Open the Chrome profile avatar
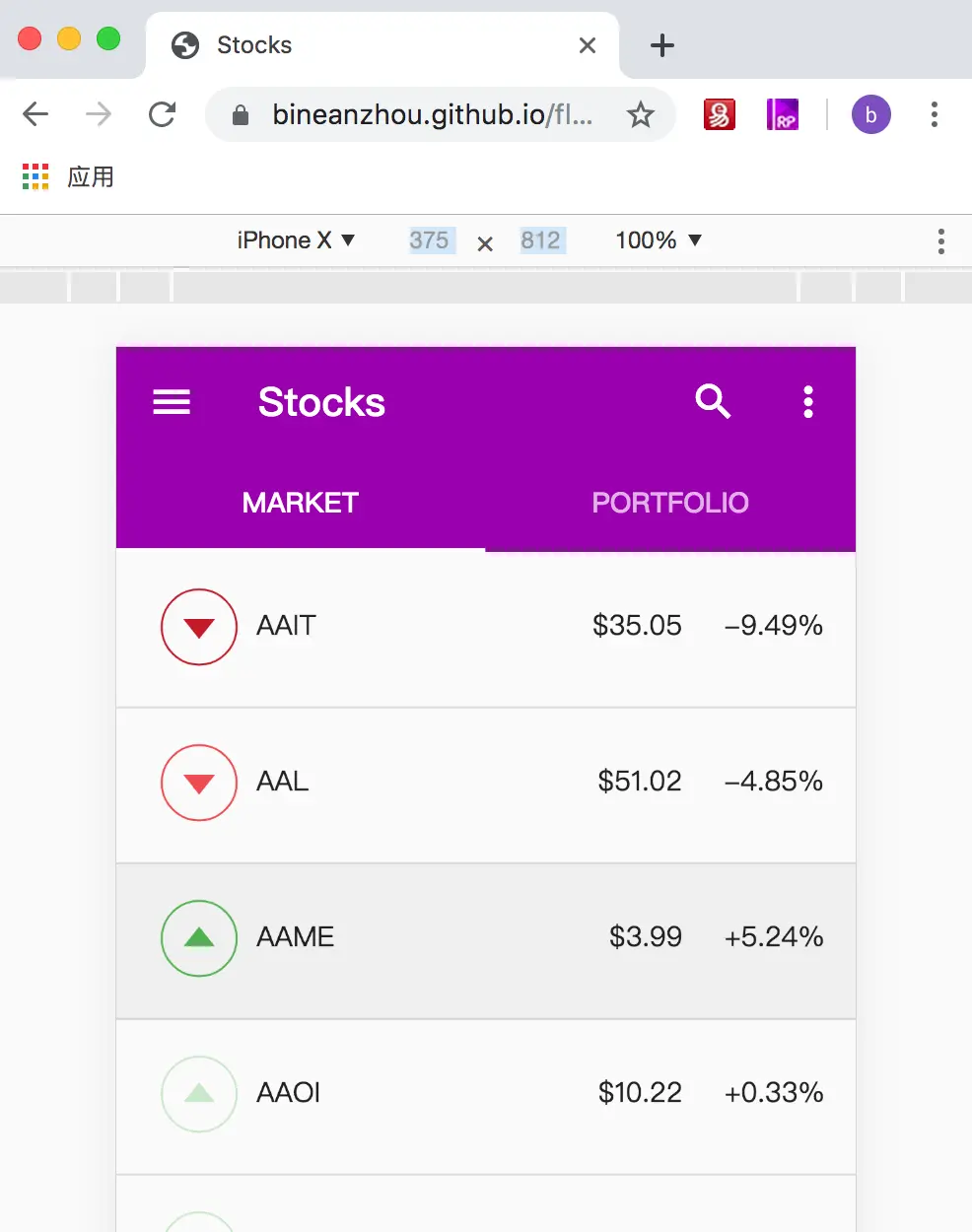Image resolution: width=972 pixels, height=1232 pixels. tap(870, 115)
